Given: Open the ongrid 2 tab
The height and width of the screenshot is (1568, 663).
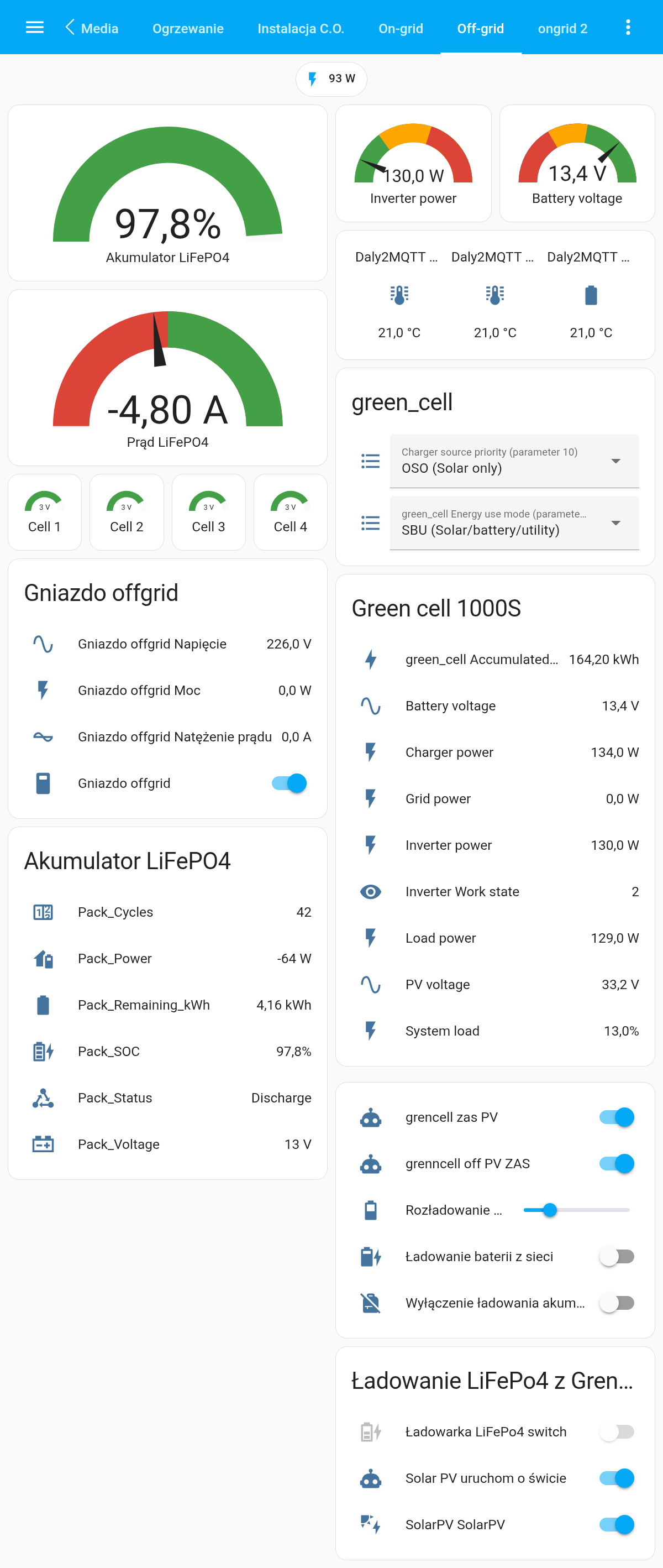Looking at the screenshot, I should (x=562, y=28).
